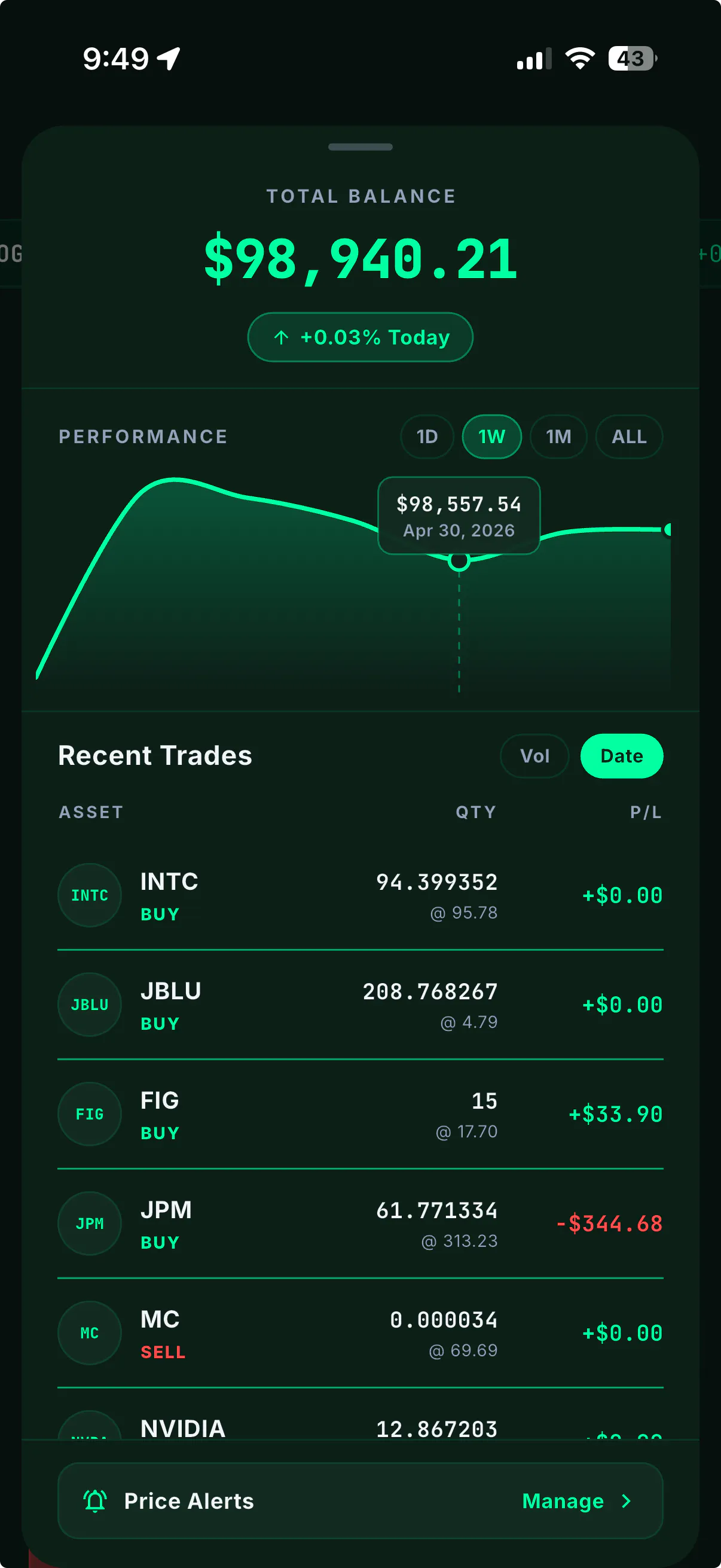Viewport: 721px width, 1568px height.
Task: View the FIG trade details
Action: point(360,1114)
